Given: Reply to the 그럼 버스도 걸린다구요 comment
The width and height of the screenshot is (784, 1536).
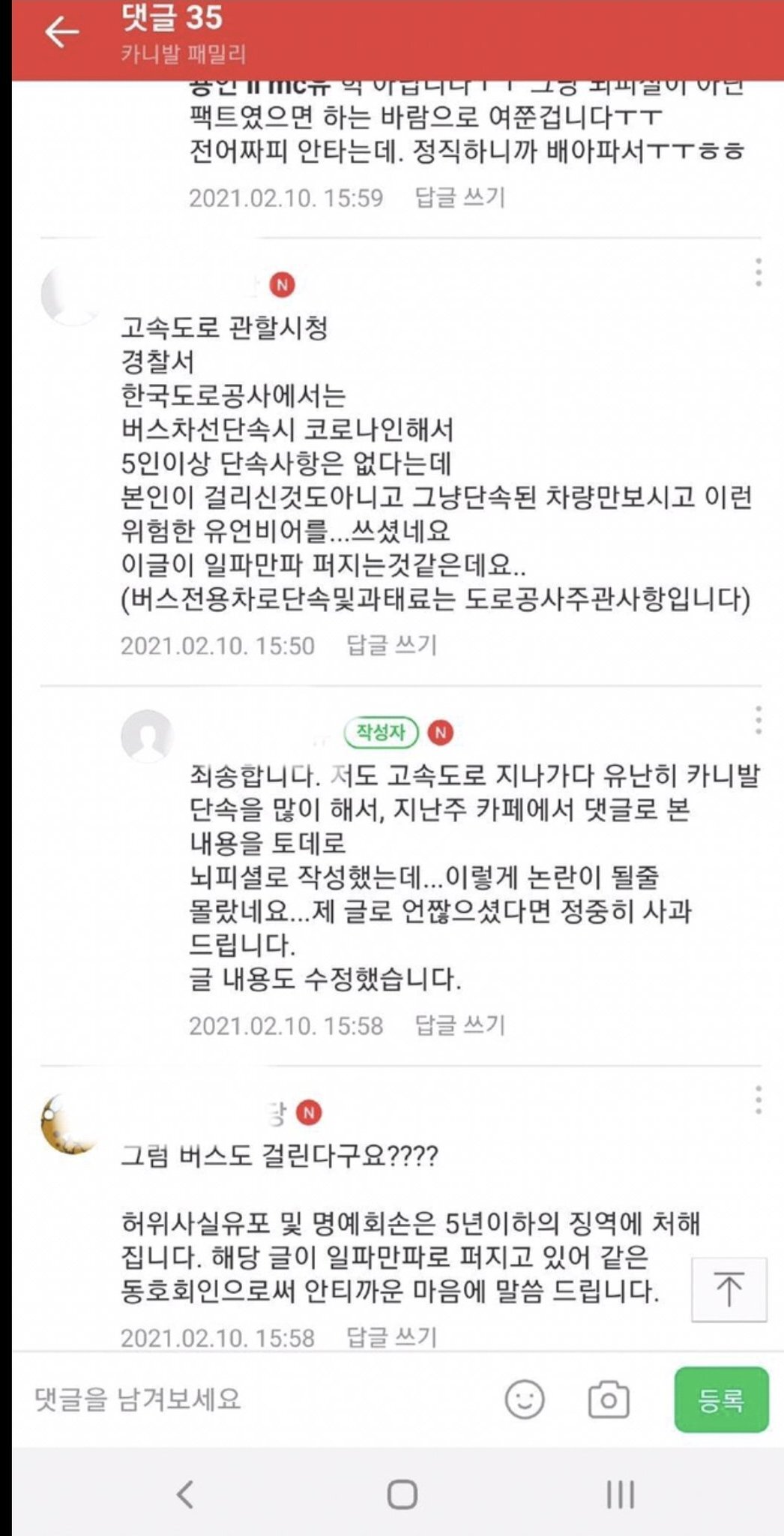Looking at the screenshot, I should pos(391,1336).
